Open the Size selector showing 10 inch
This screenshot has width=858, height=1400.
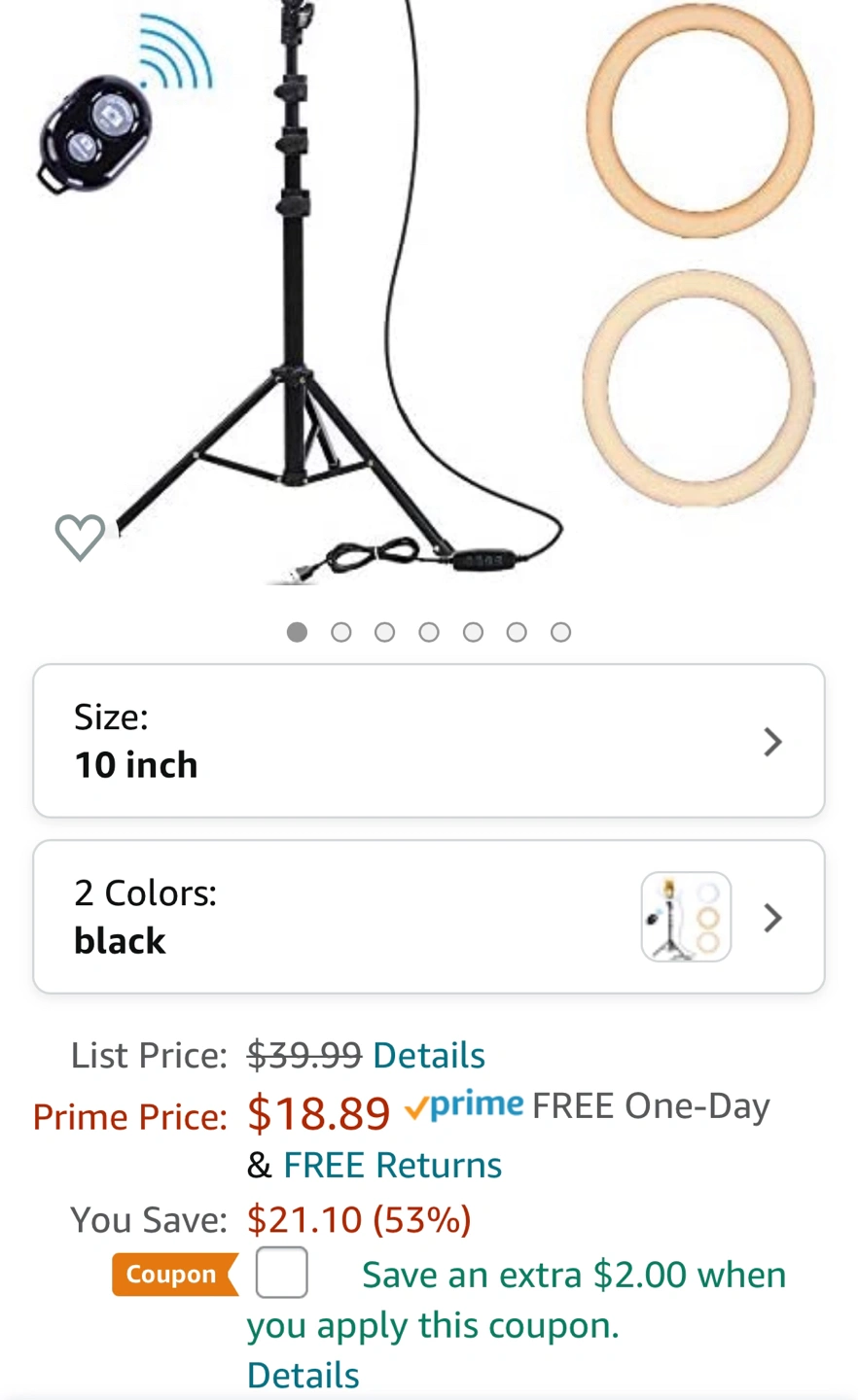(x=429, y=741)
